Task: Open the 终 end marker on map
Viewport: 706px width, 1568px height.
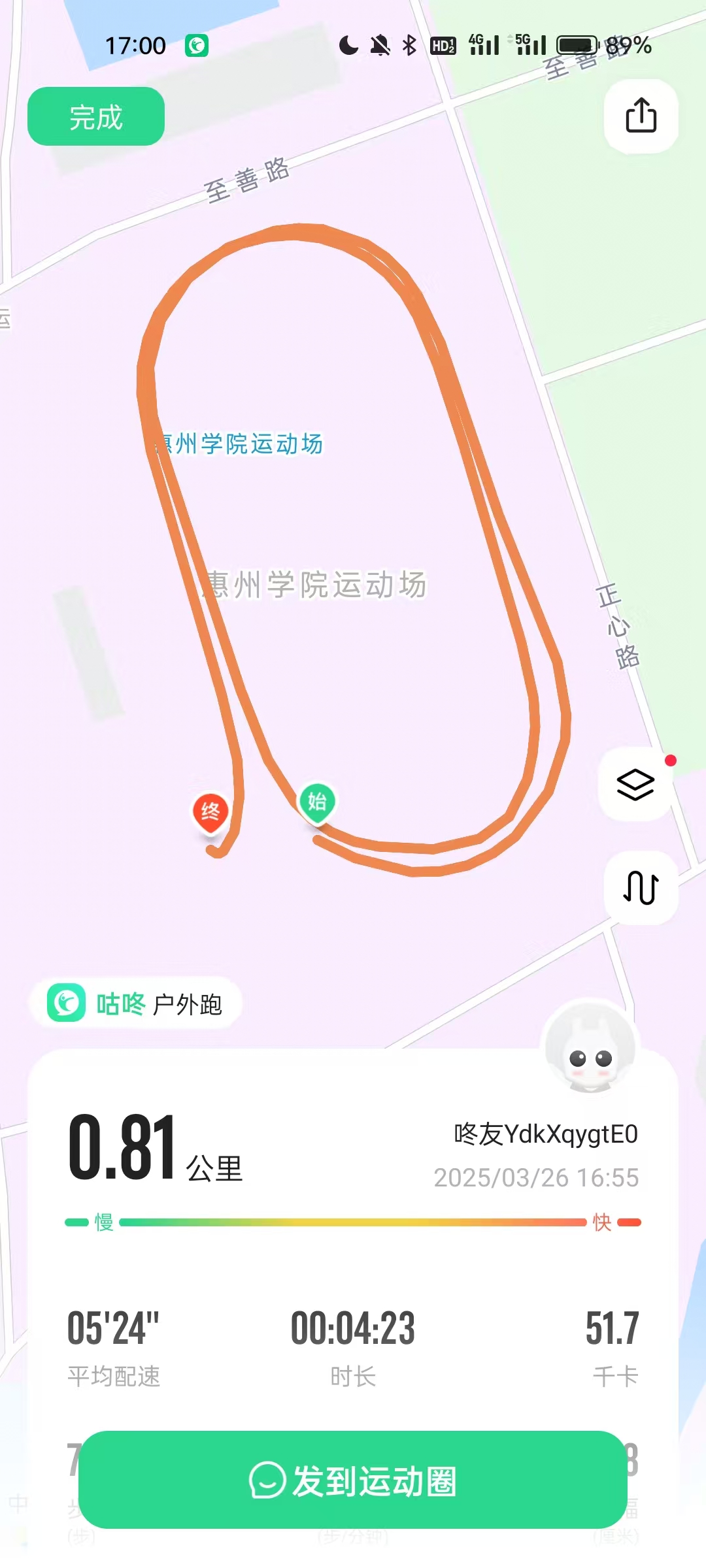Action: (x=210, y=812)
